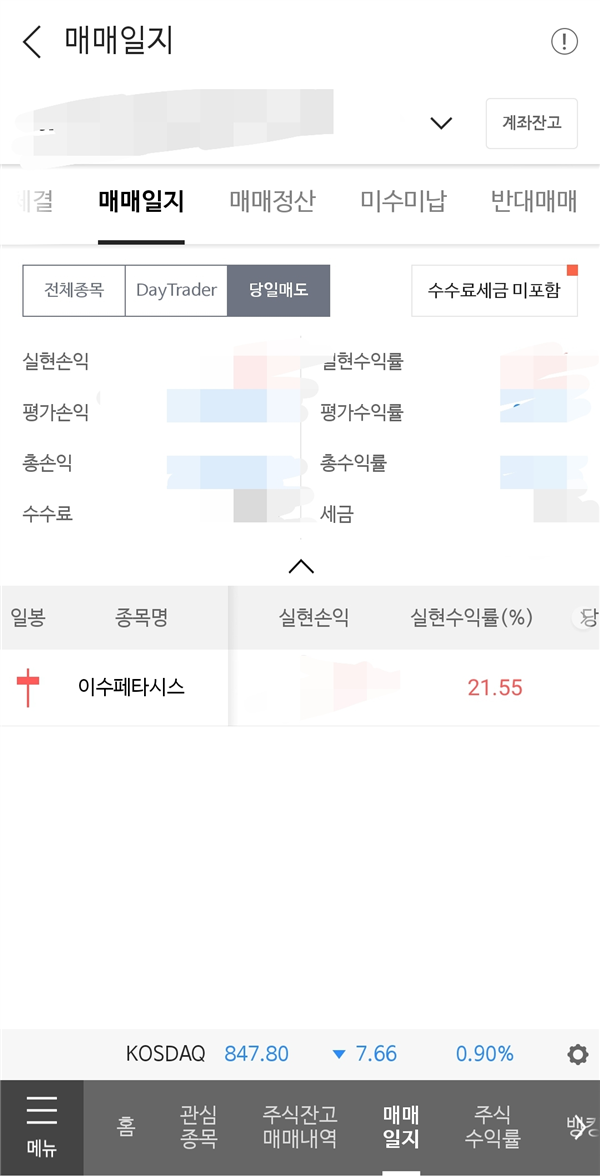Go to 관심종목 tab
Screen dimensions: 600x1176
pos(199,1127)
